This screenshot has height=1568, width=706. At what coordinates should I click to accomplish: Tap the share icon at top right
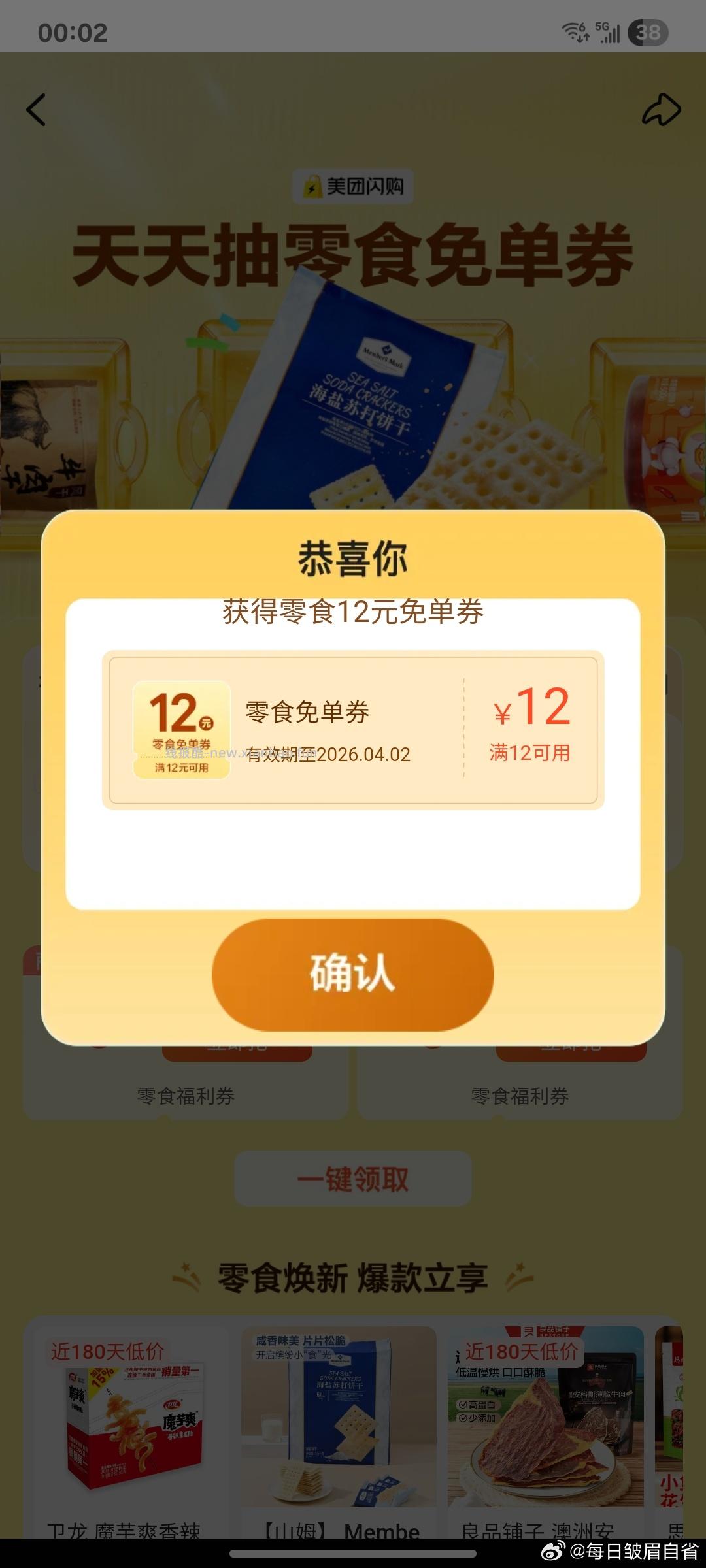(662, 108)
